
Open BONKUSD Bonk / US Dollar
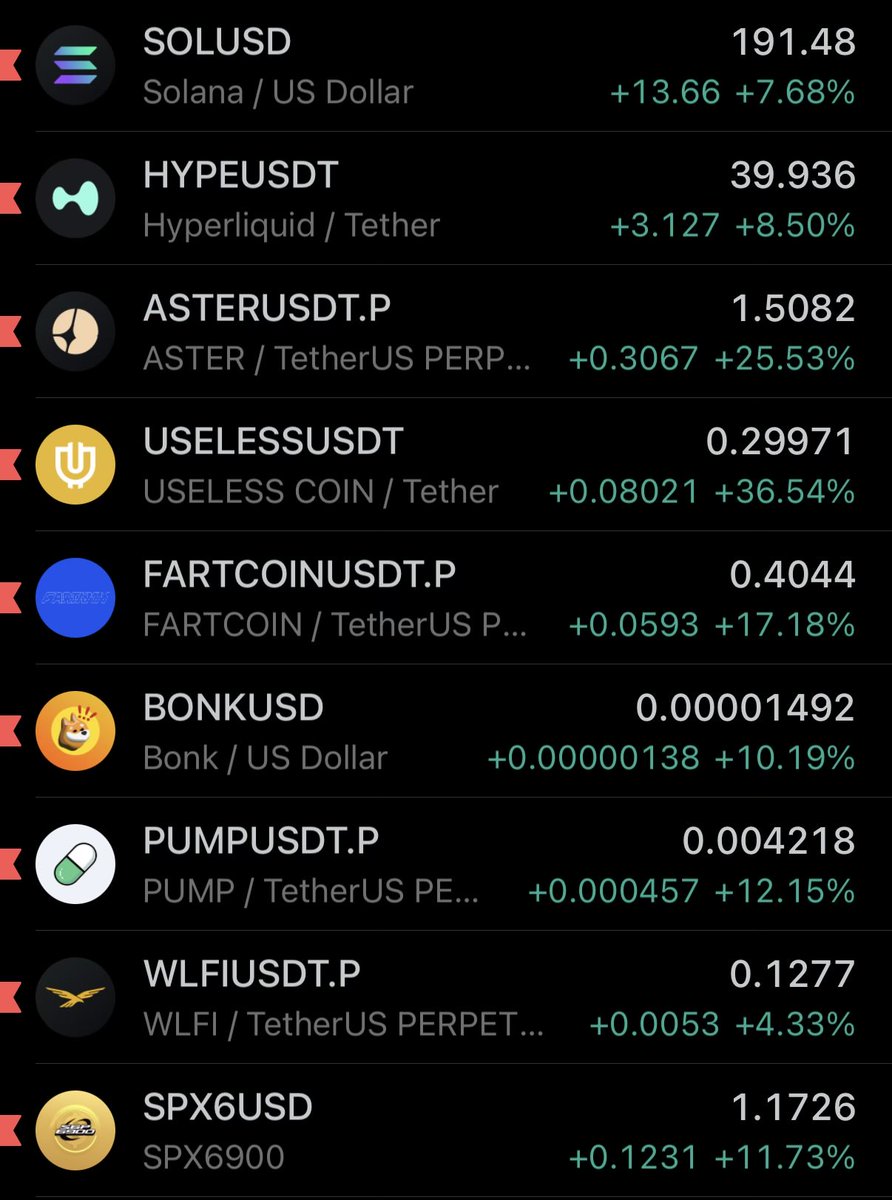pos(445,731)
